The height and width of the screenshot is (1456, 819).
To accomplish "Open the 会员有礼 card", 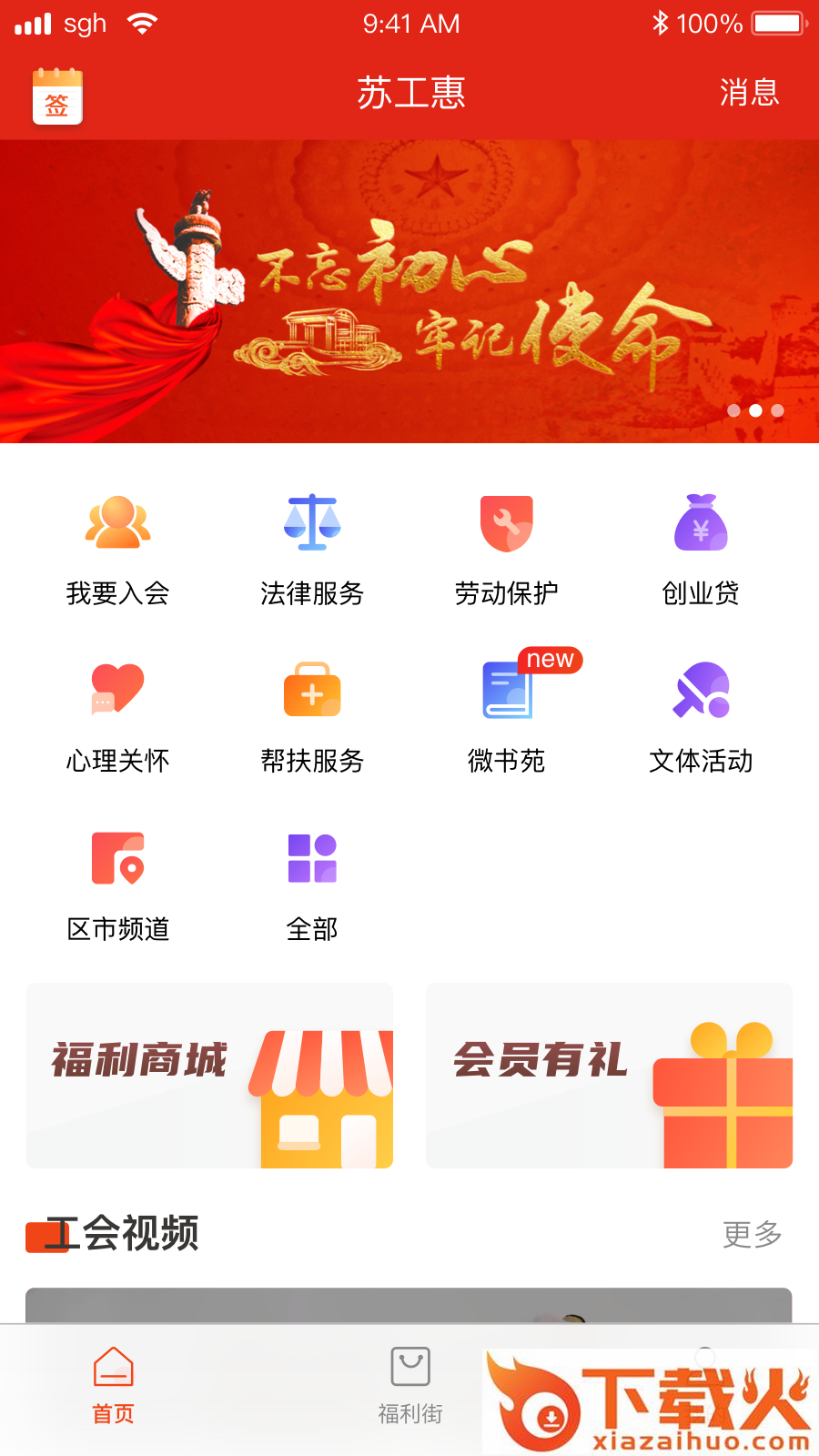I will point(609,1076).
